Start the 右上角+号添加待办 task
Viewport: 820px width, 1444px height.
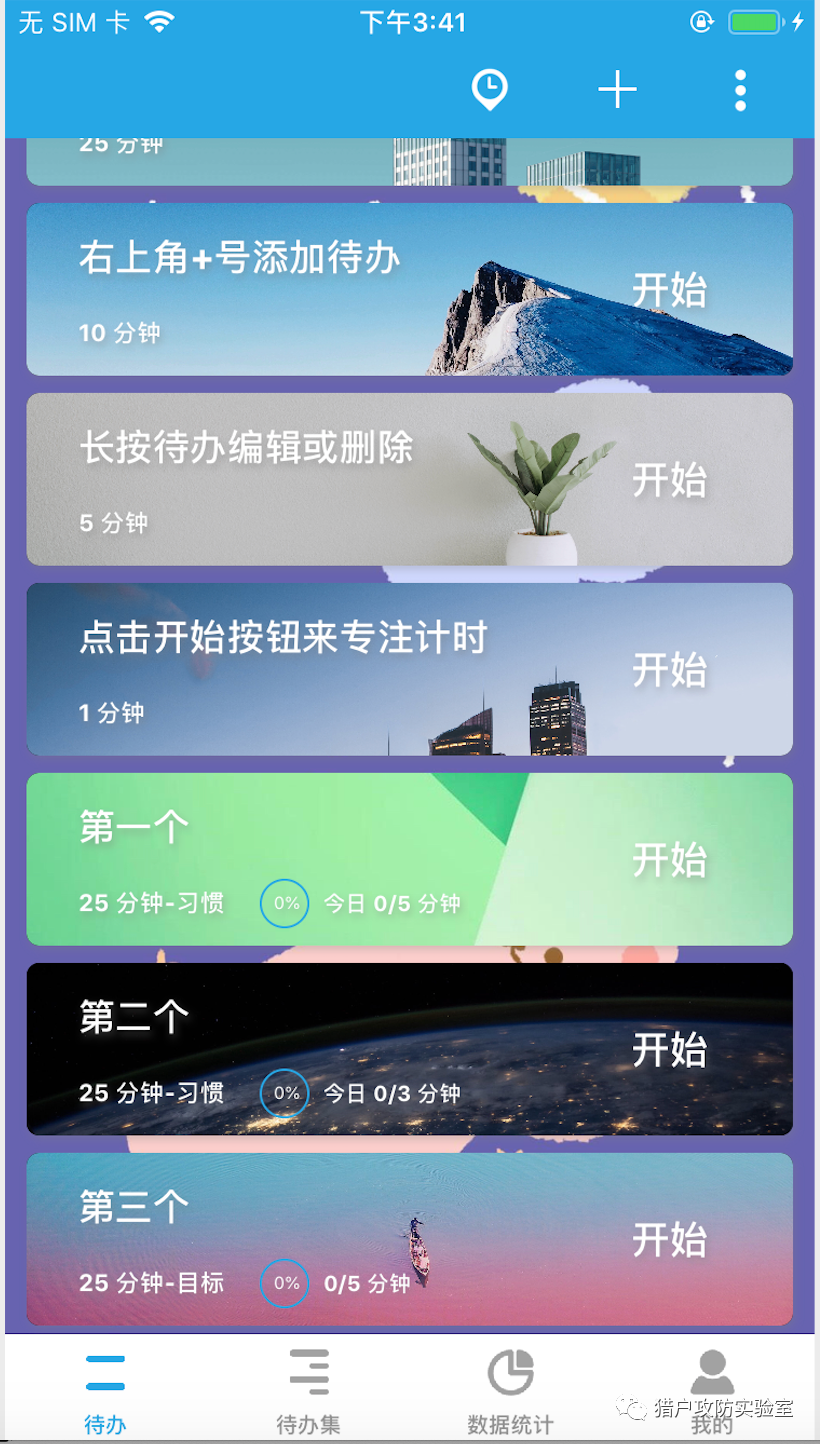672,289
